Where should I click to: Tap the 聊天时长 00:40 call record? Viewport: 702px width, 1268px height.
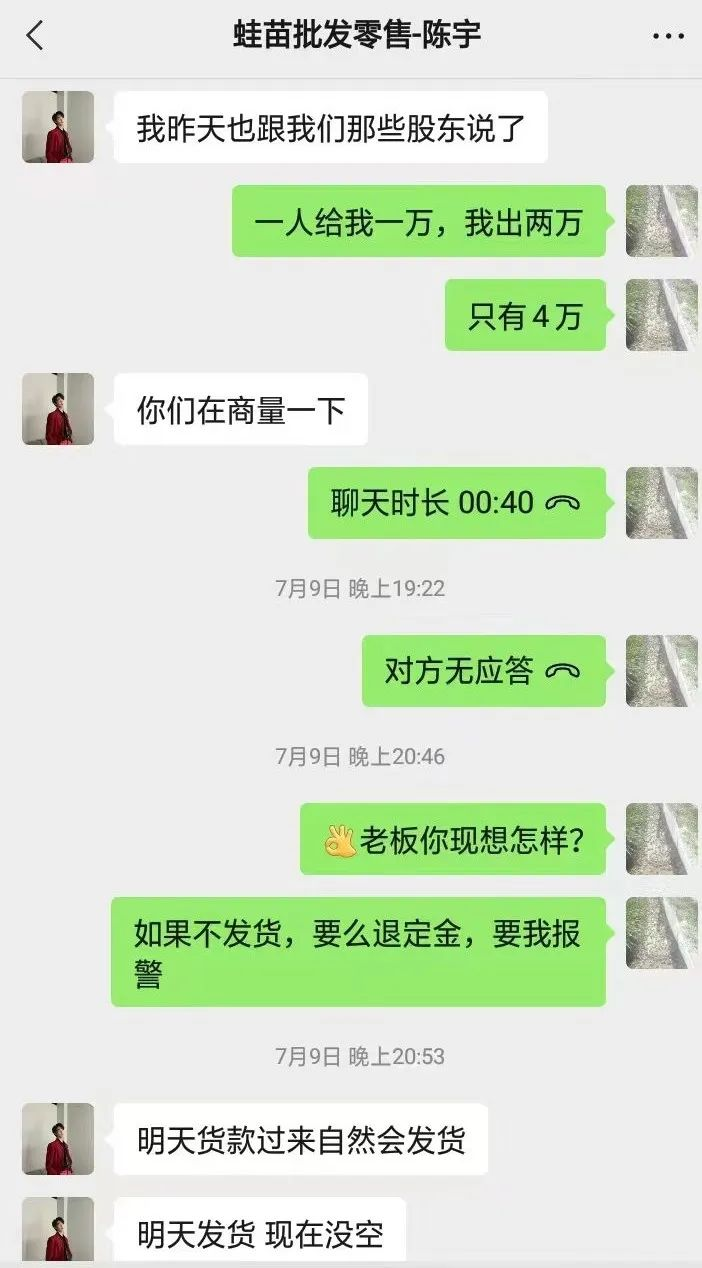pyautogui.click(x=456, y=503)
